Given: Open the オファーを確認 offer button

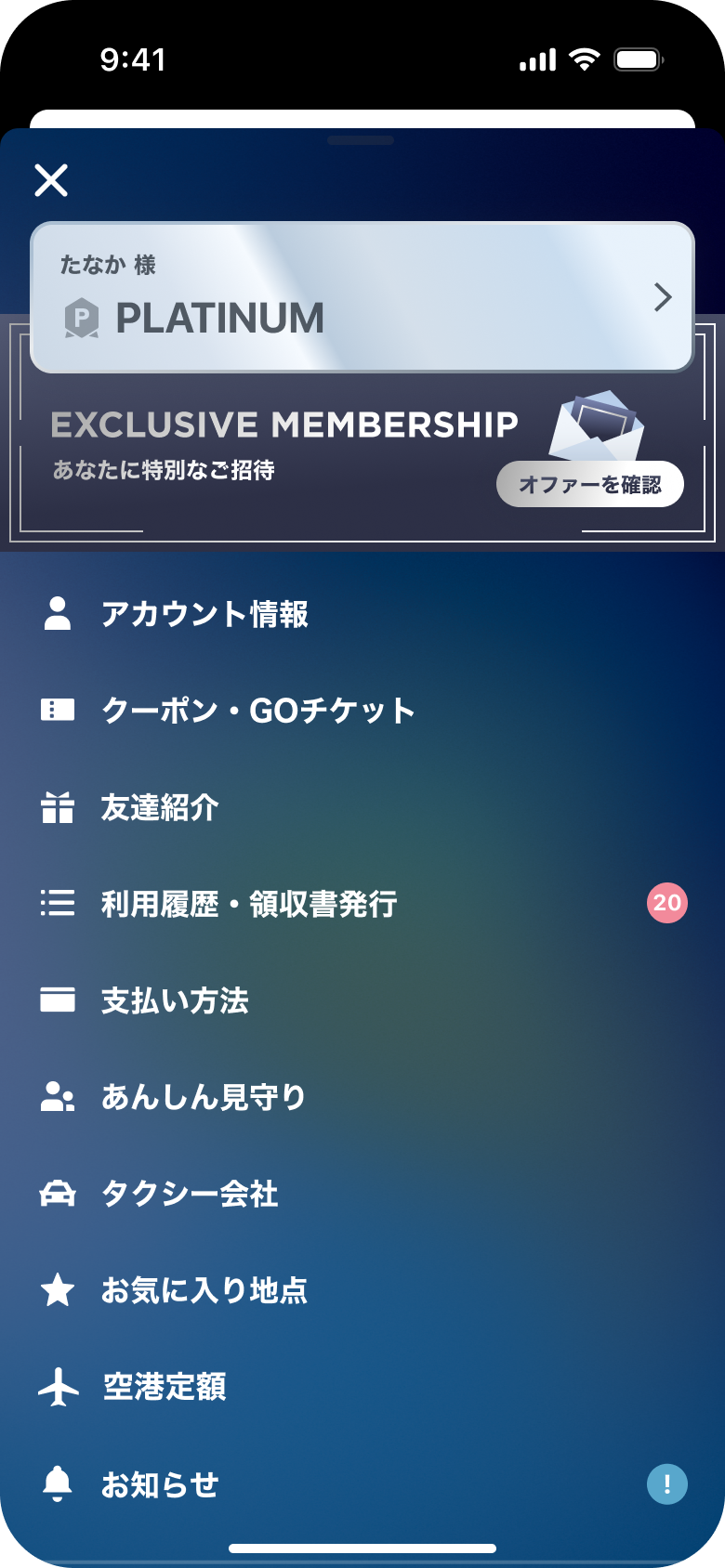Looking at the screenshot, I should tap(591, 483).
